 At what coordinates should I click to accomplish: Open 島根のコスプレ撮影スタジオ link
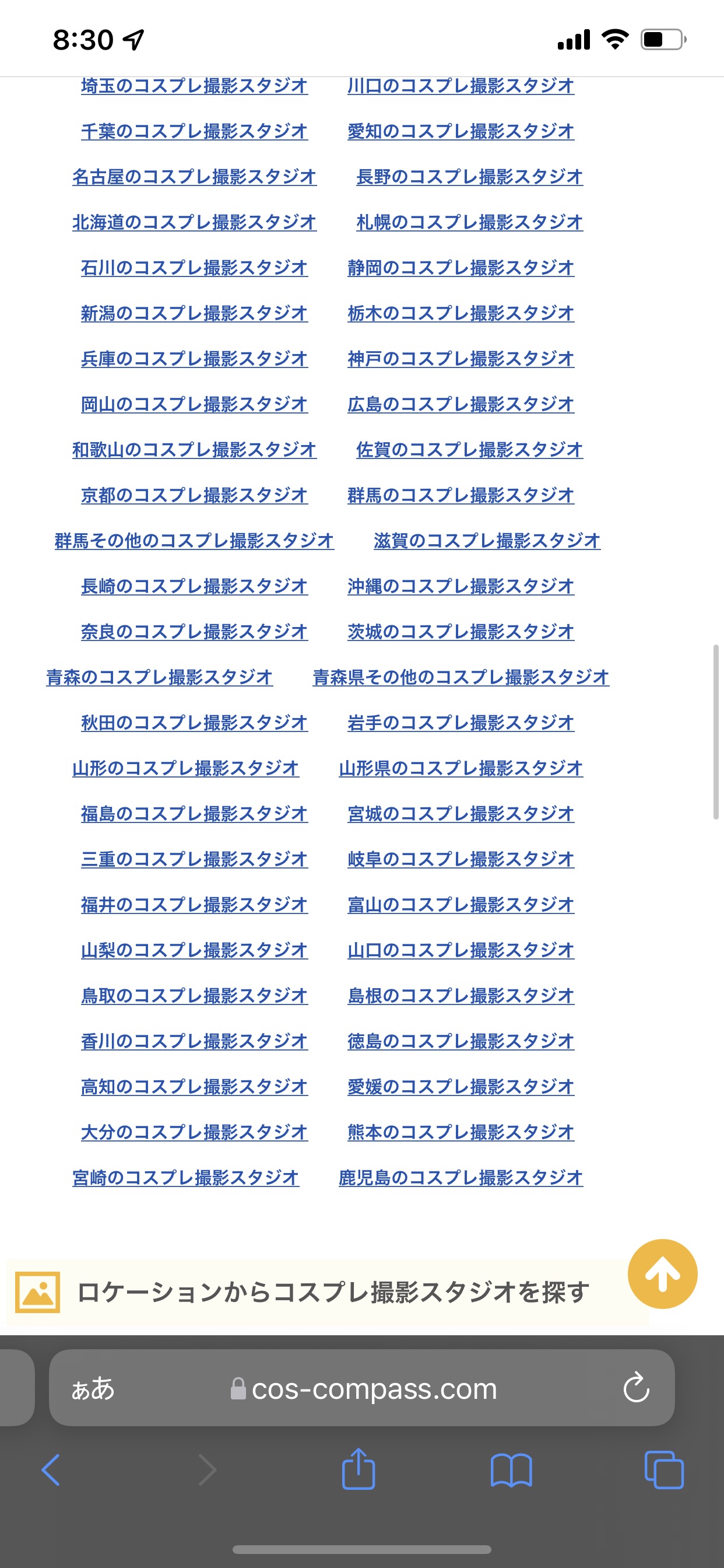(461, 995)
